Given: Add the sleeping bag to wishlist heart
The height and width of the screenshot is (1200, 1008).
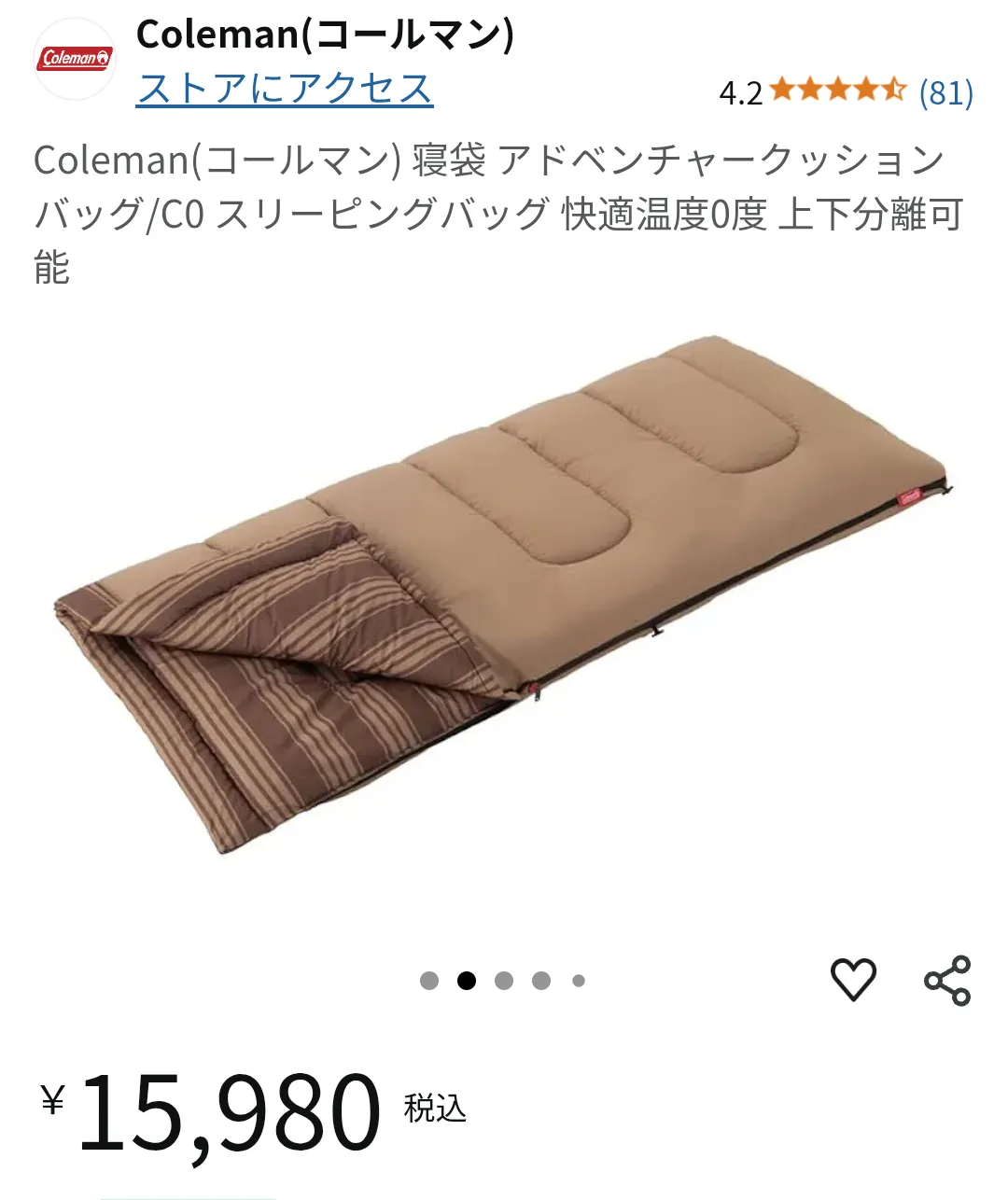Looking at the screenshot, I should [x=853, y=980].
